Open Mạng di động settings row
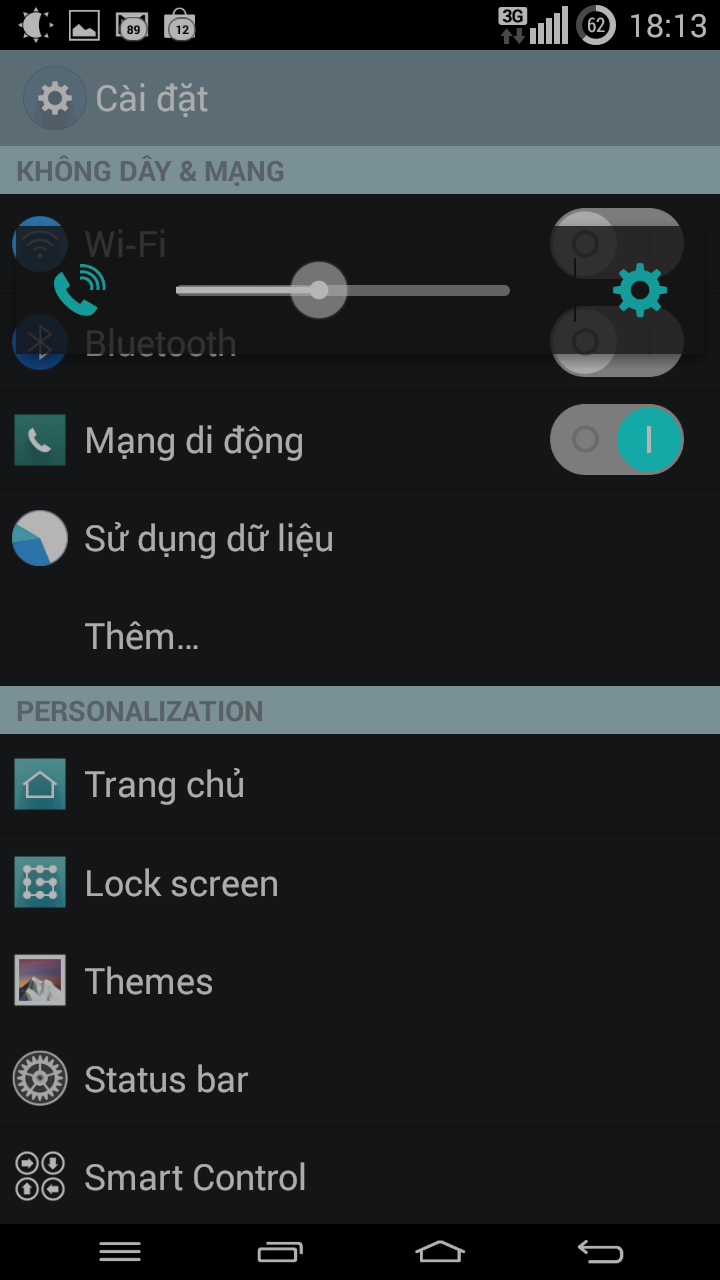This screenshot has height=1280, width=720. tap(194, 441)
